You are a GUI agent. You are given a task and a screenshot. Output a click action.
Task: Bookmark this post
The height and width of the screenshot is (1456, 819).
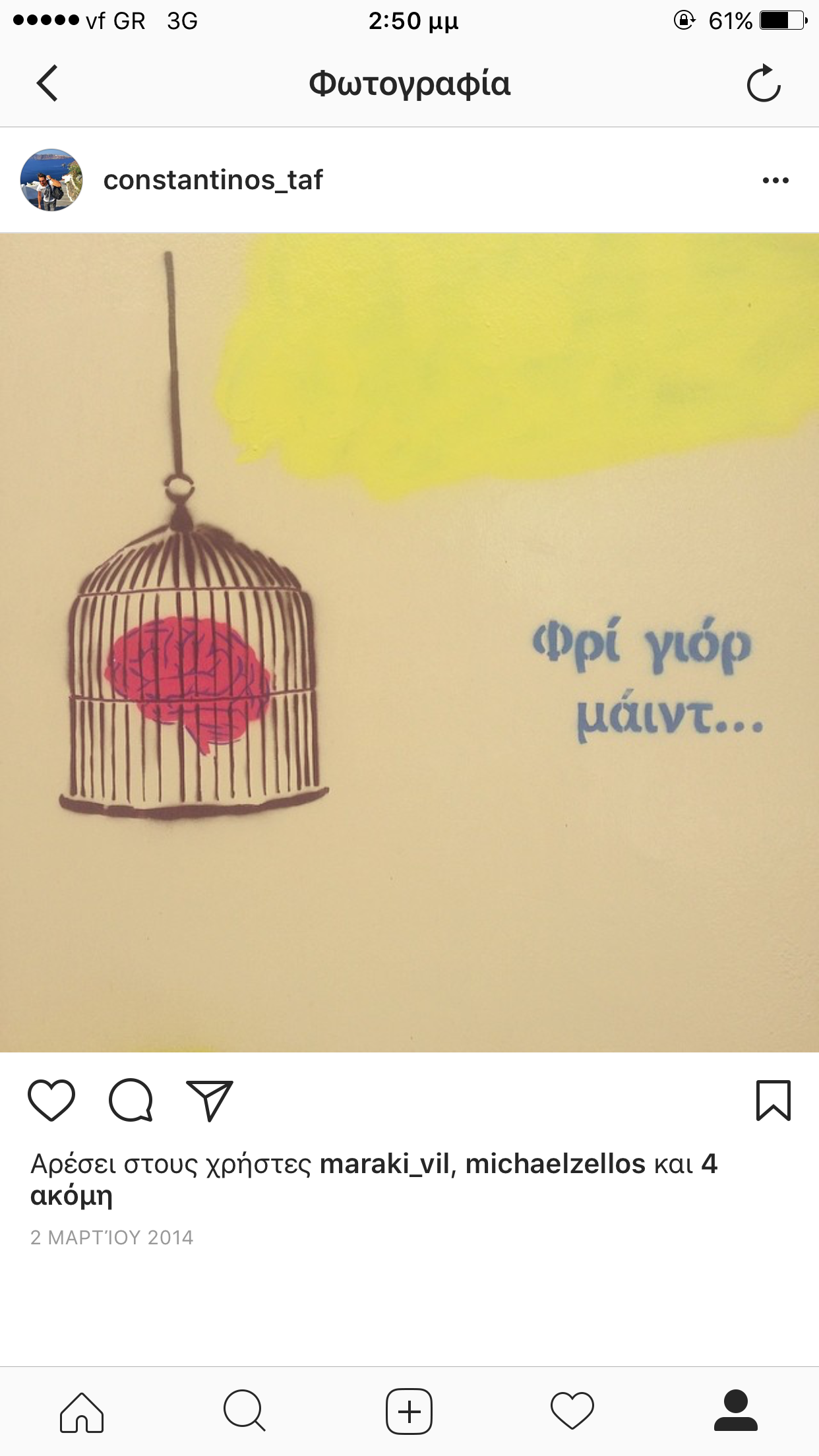point(773,1100)
